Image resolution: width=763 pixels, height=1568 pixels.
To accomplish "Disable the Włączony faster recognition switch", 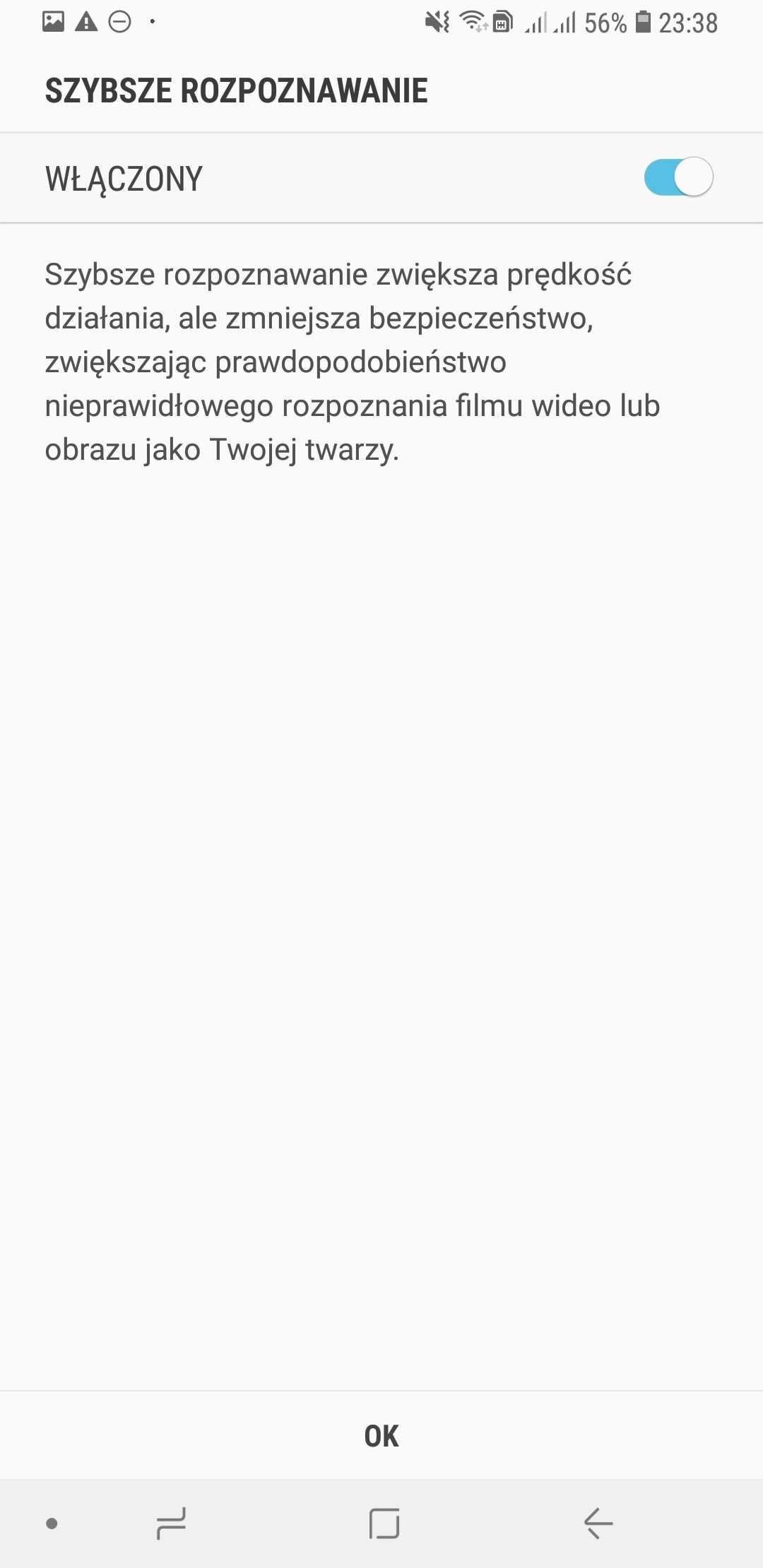I will [678, 177].
